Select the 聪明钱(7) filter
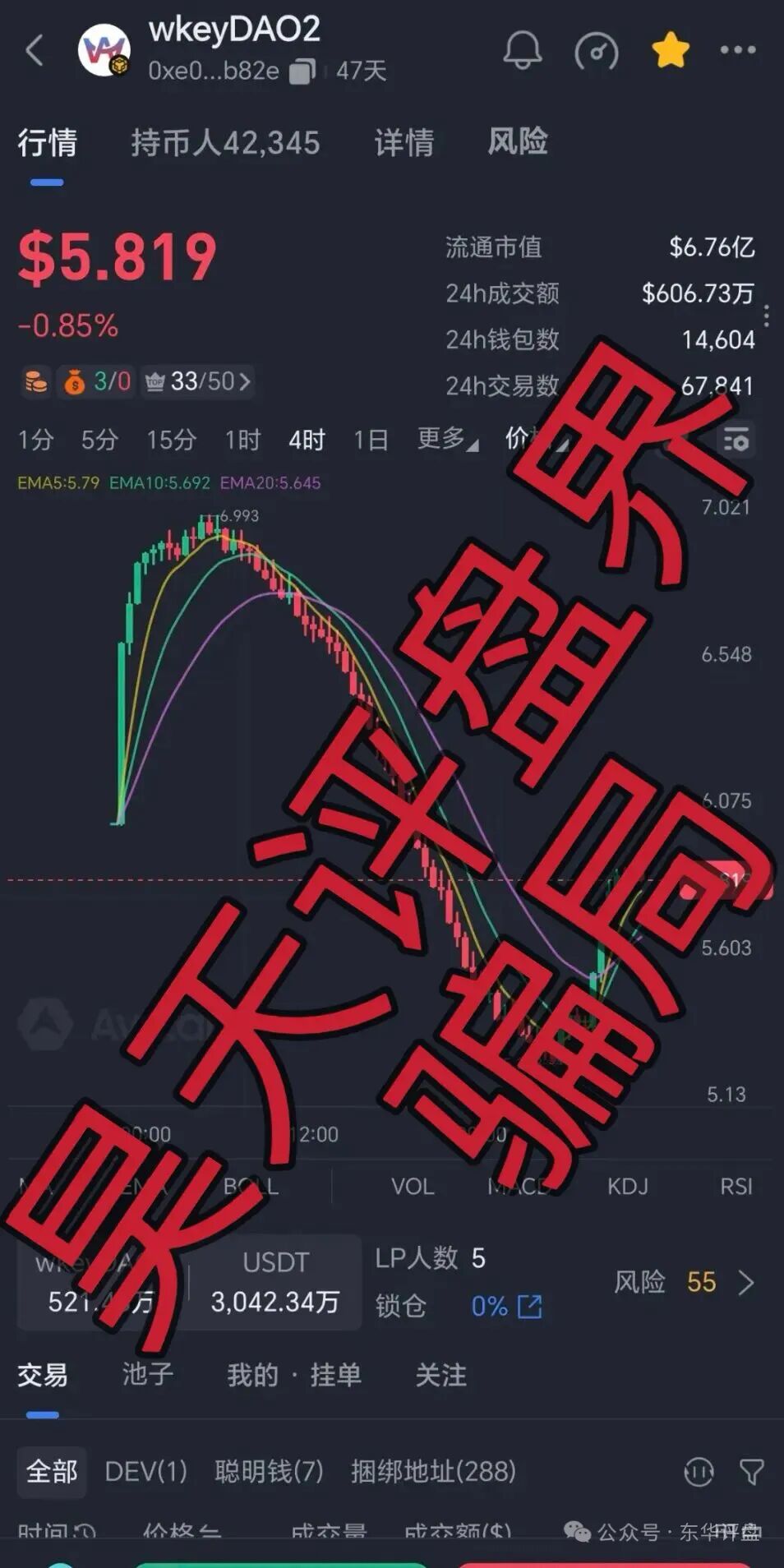Image resolution: width=784 pixels, height=1568 pixels. (271, 1471)
